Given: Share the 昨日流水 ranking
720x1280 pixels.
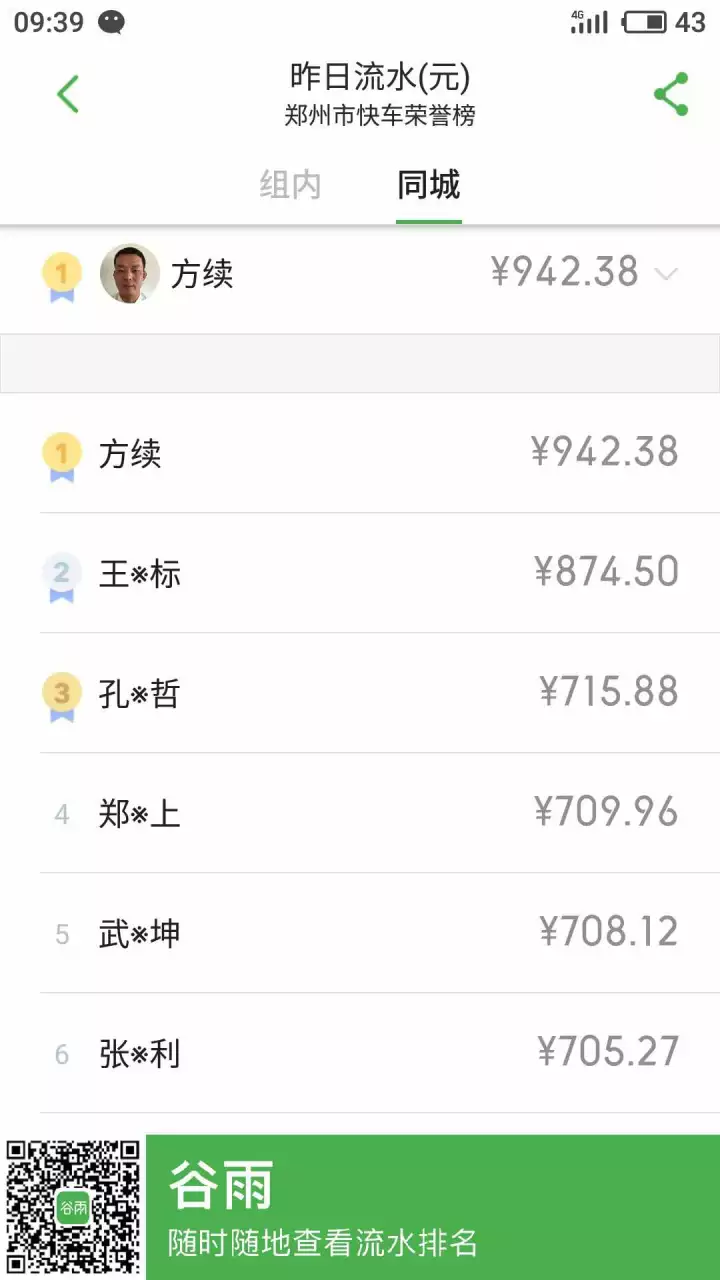Looking at the screenshot, I should 671,94.
